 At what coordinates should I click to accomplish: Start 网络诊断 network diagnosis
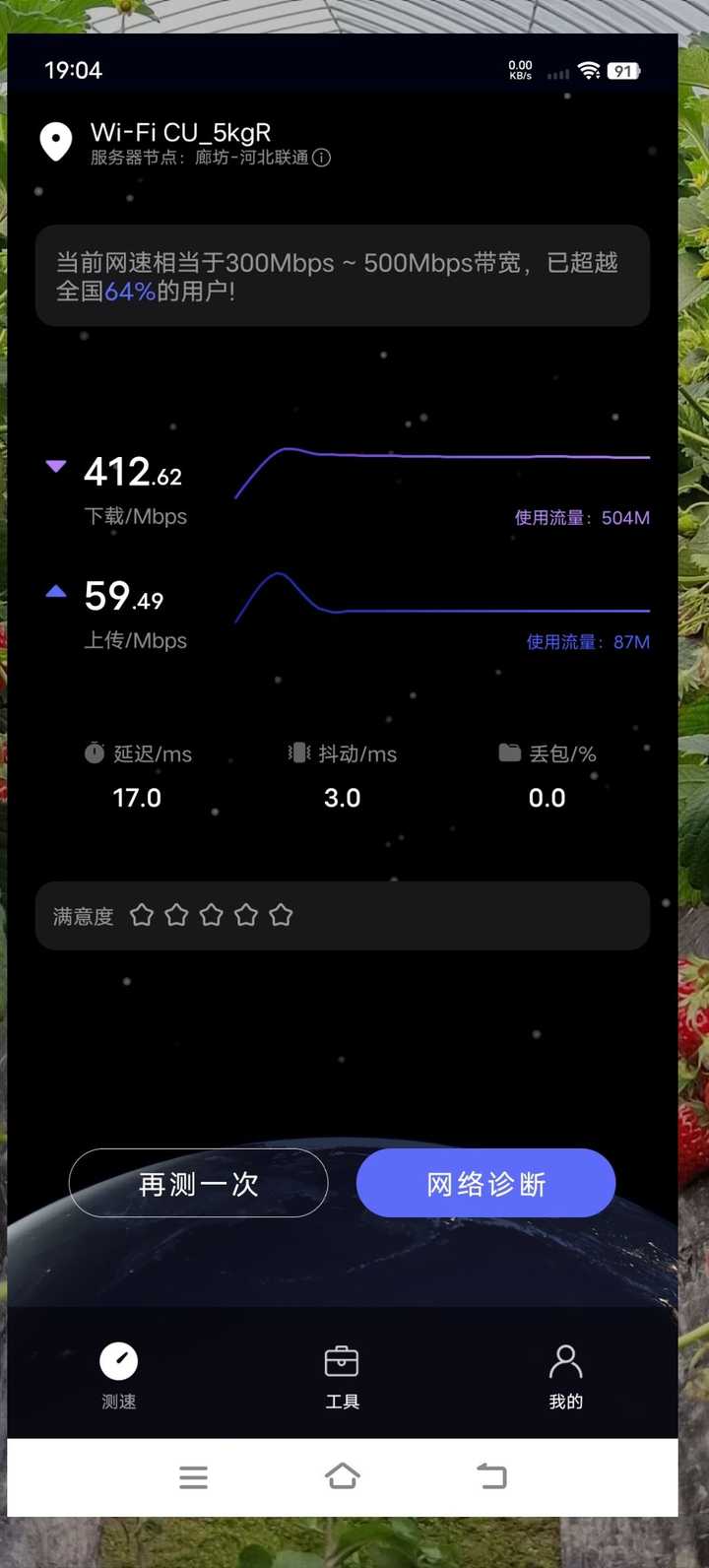tap(485, 1183)
